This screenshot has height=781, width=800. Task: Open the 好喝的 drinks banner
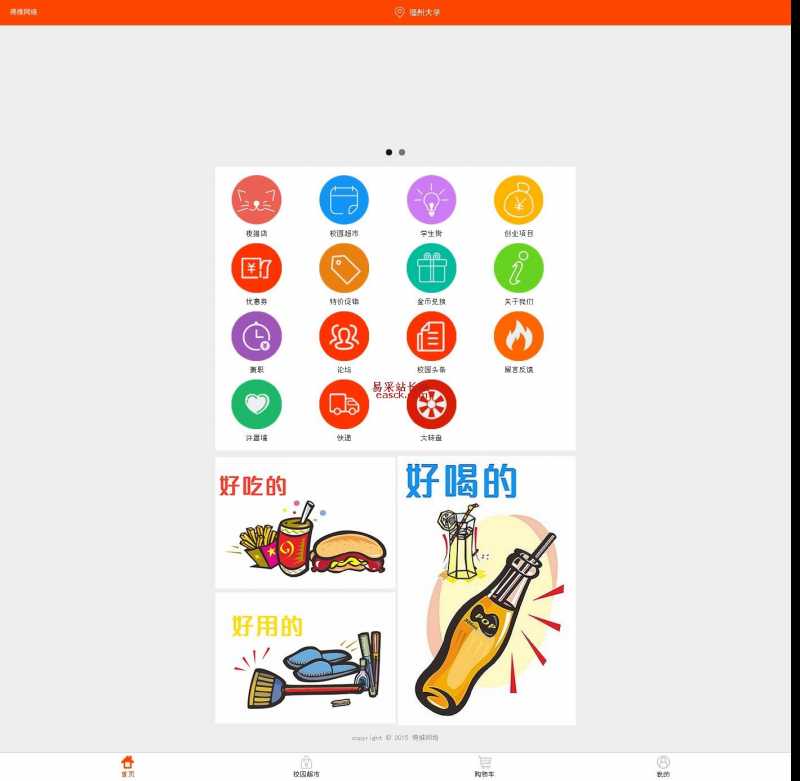tap(486, 590)
